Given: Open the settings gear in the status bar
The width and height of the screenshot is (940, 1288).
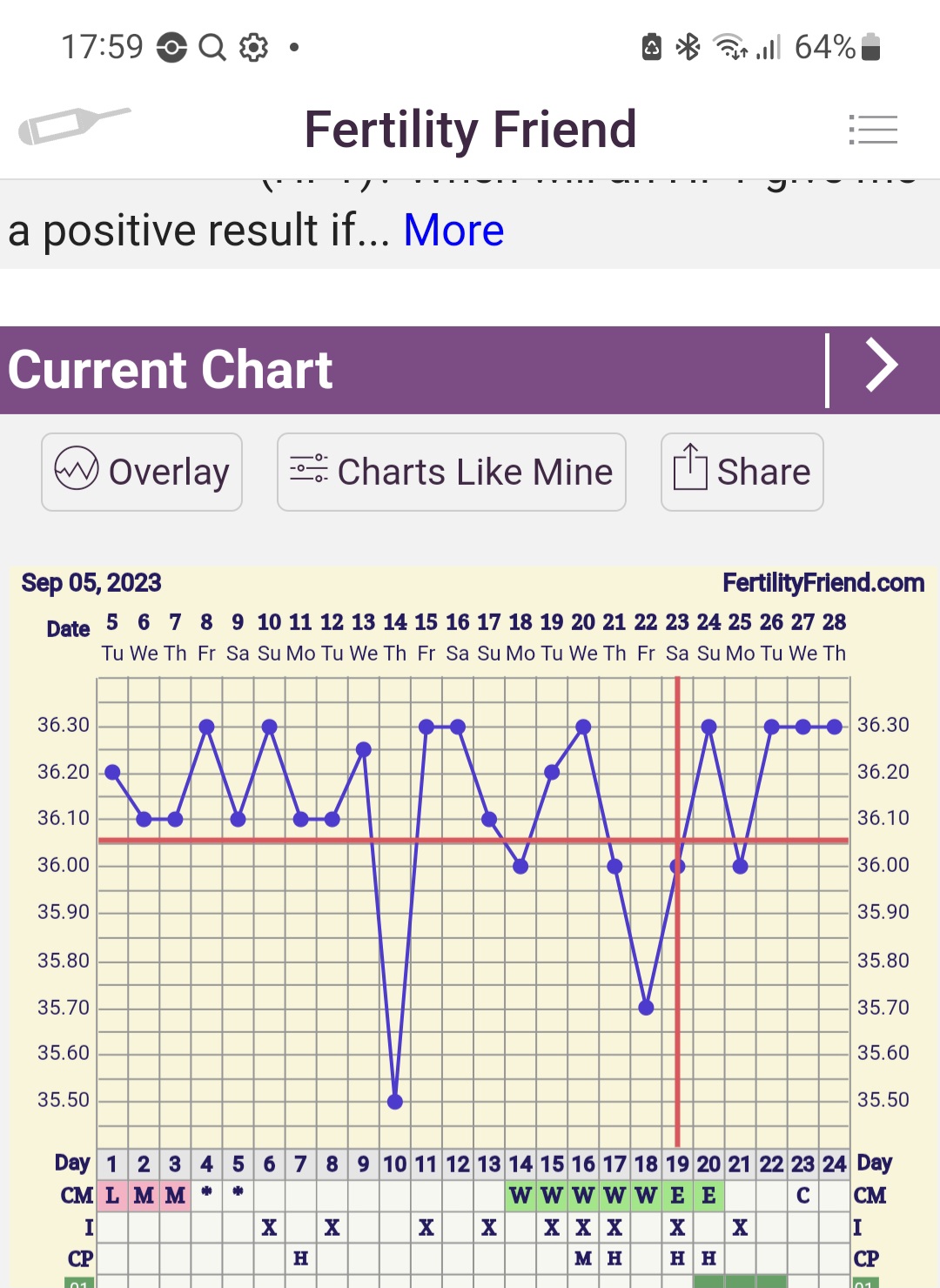Looking at the screenshot, I should (253, 45).
